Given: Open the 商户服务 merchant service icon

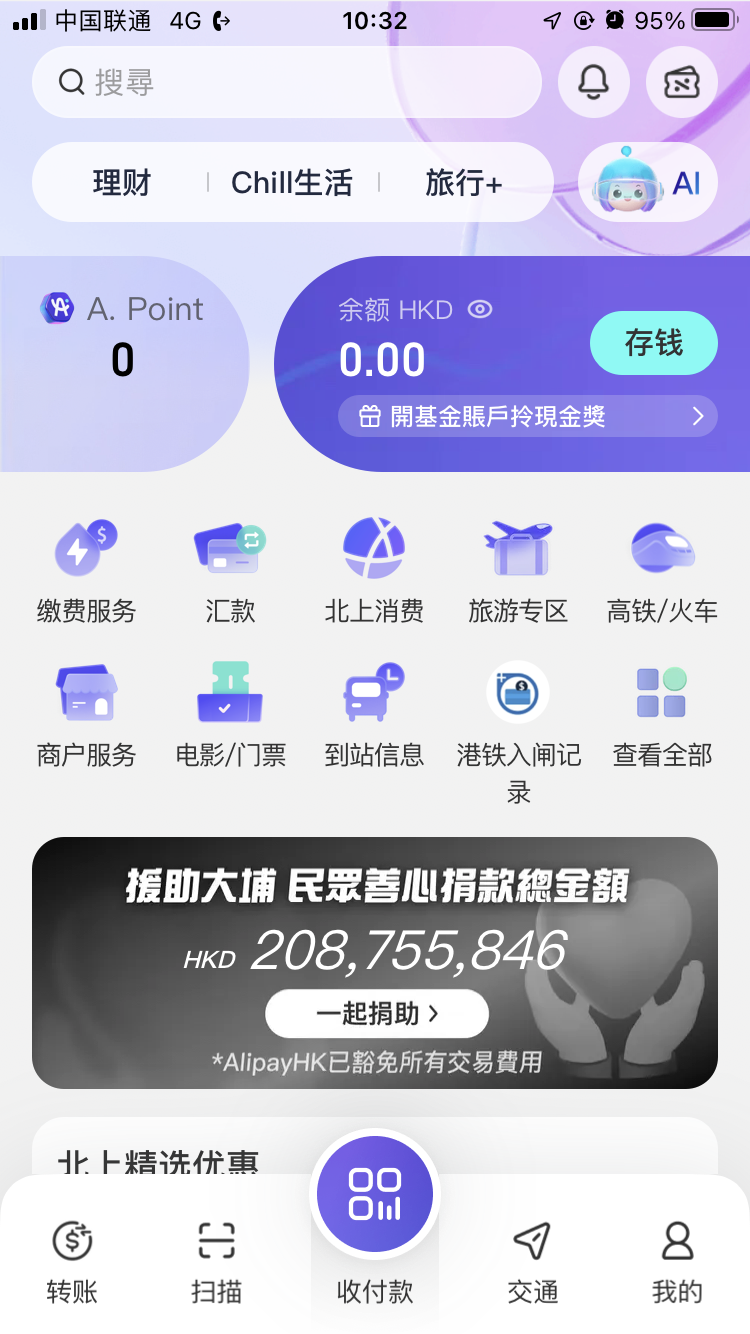Looking at the screenshot, I should point(86,710).
